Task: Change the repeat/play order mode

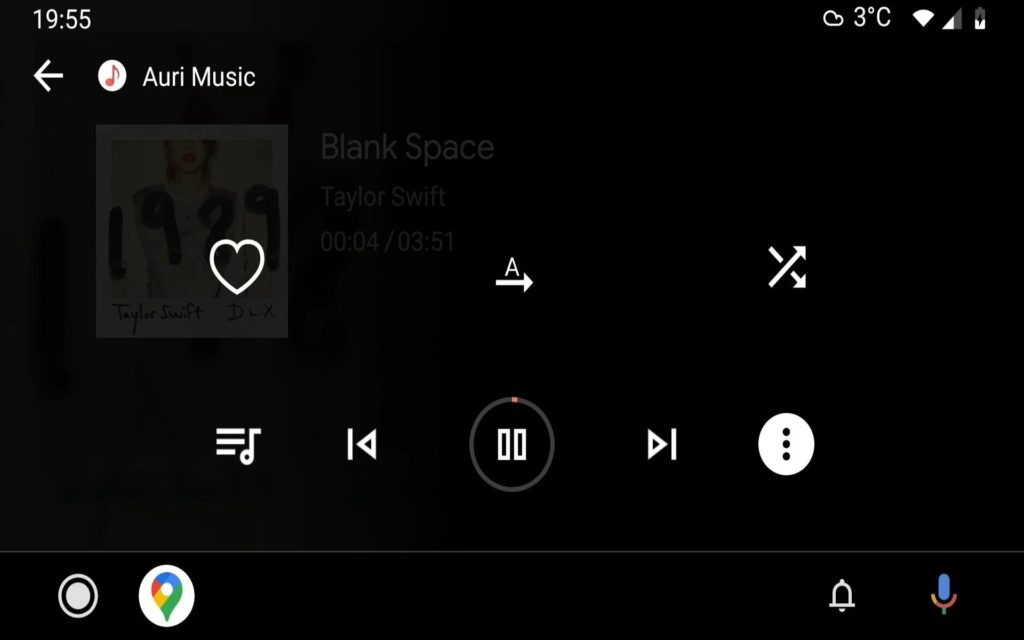Action: [514, 273]
